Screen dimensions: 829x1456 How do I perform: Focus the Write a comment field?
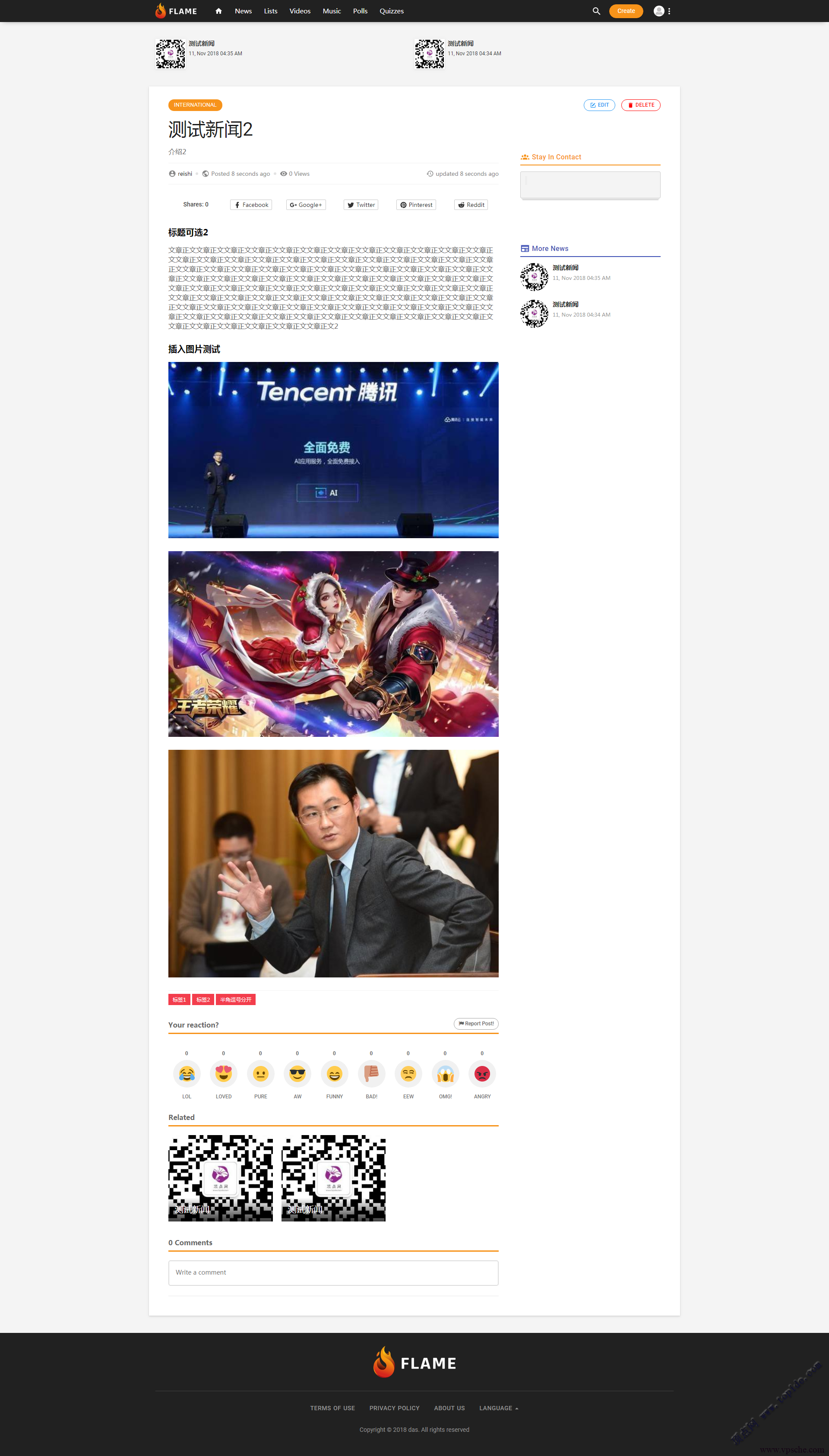click(333, 1272)
